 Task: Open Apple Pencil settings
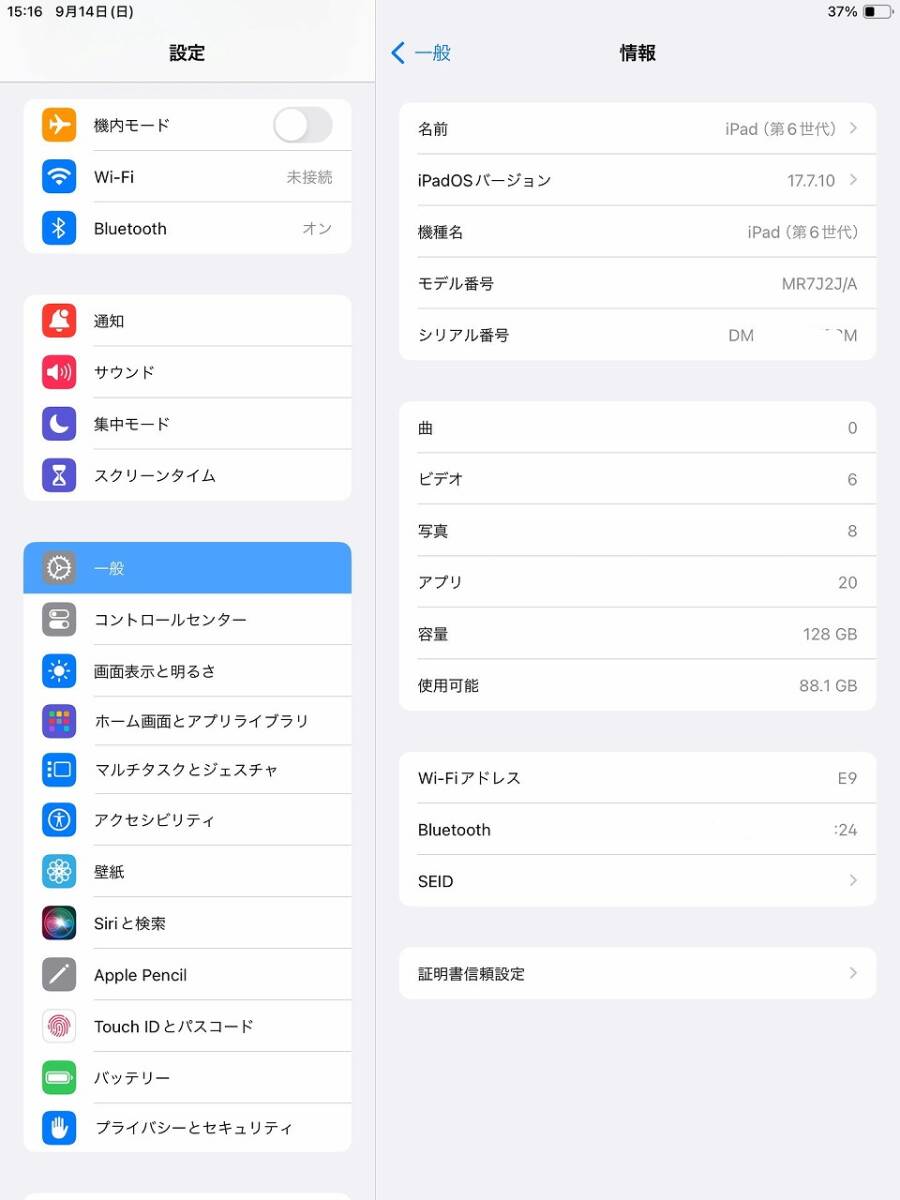pos(187,975)
